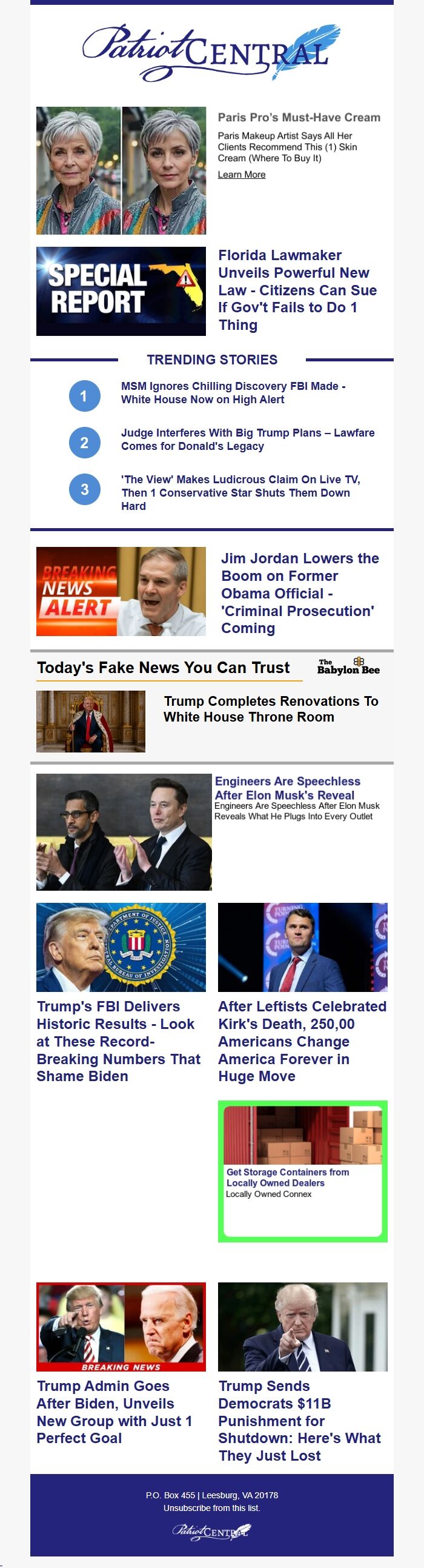
Task: Open the Paris Pro's Must-Have Cream headline
Action: point(299,118)
